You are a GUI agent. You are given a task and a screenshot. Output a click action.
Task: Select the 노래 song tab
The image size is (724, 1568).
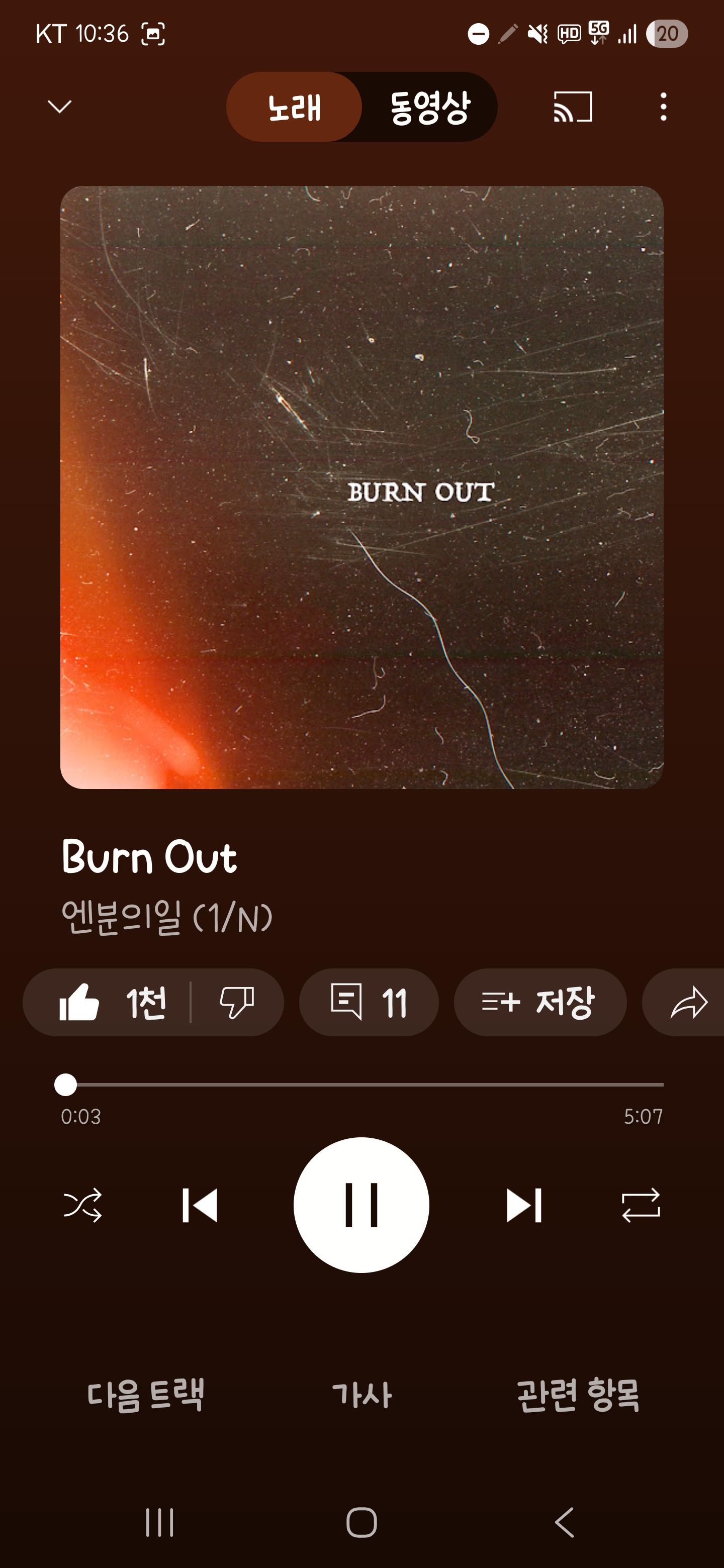click(x=294, y=107)
